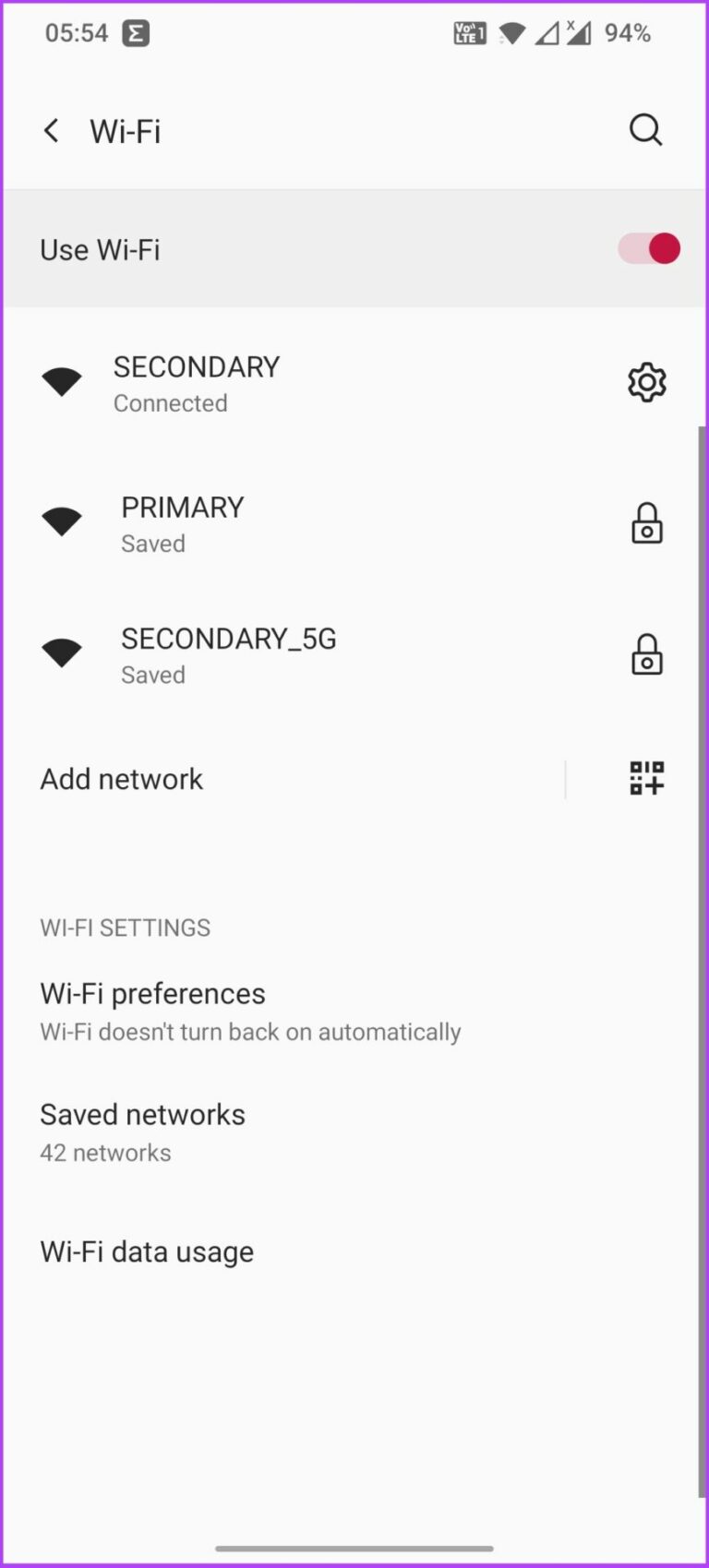Tap the WI-FI SETTINGS section header

pyautogui.click(x=125, y=928)
